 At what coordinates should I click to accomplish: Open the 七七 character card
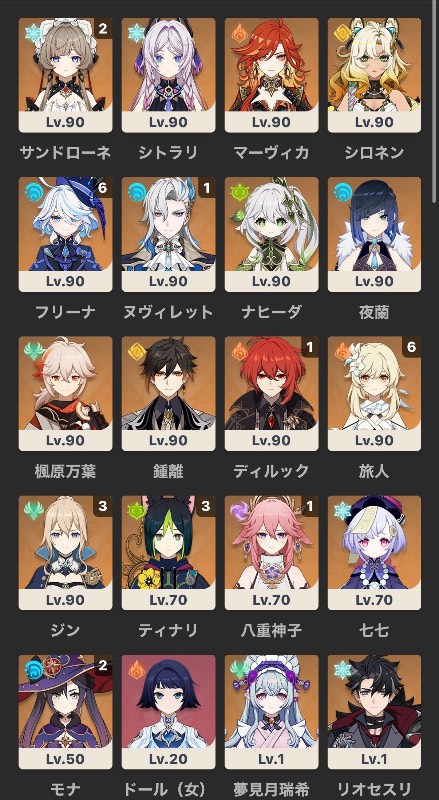[x=374, y=553]
